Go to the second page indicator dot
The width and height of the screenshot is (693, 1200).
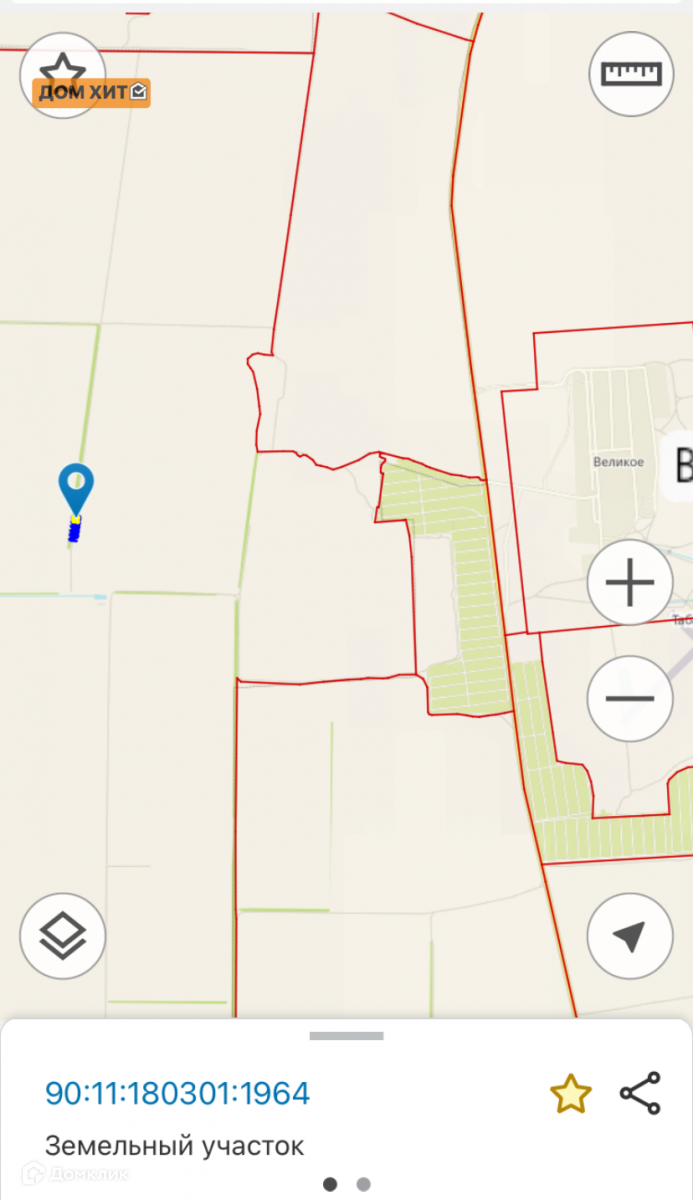click(x=363, y=1184)
